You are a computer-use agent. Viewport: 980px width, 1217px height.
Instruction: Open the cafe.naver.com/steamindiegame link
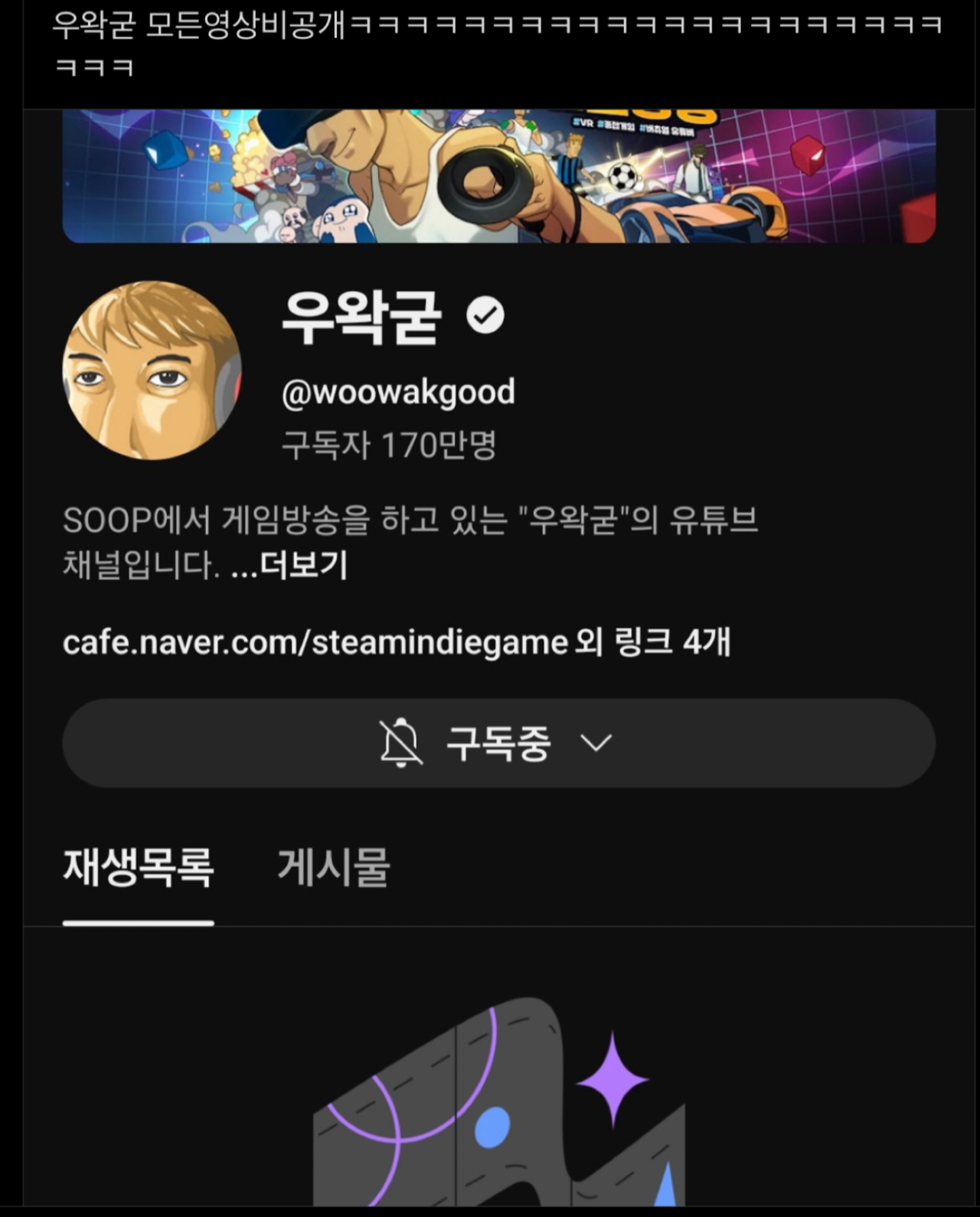point(315,642)
